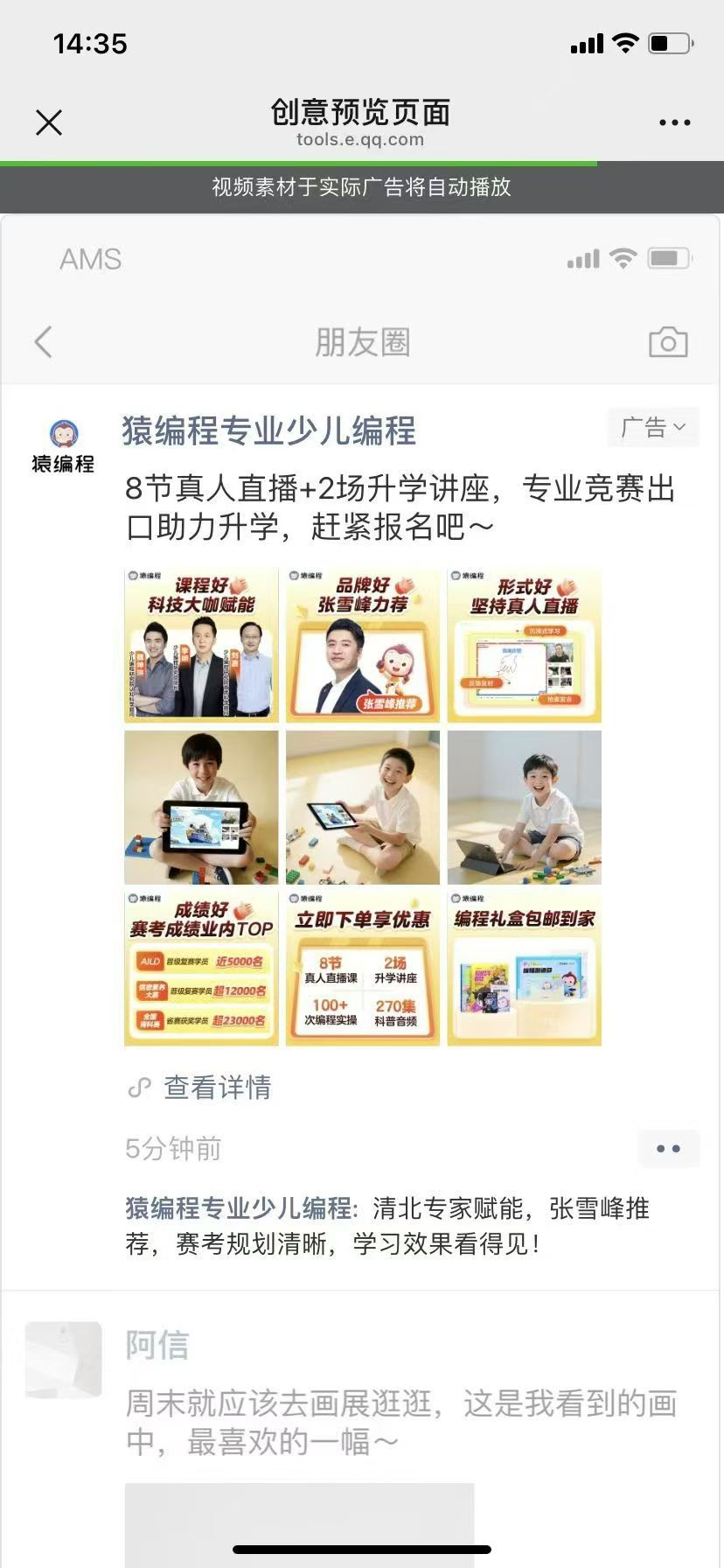
Task: Open the 成绩好 赛考成绩业内TOP image
Action: point(202,969)
